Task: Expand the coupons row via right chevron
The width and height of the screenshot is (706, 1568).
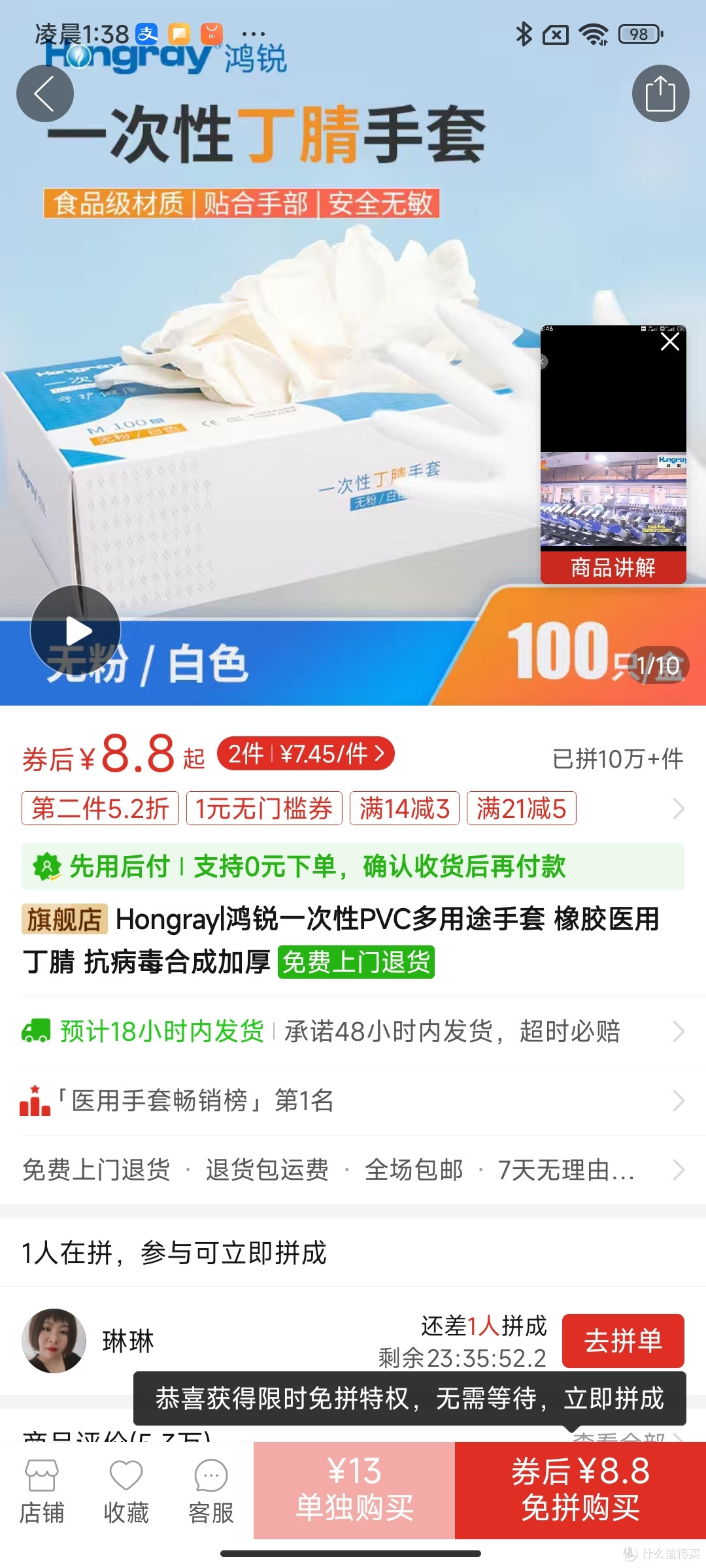Action: pyautogui.click(x=679, y=808)
